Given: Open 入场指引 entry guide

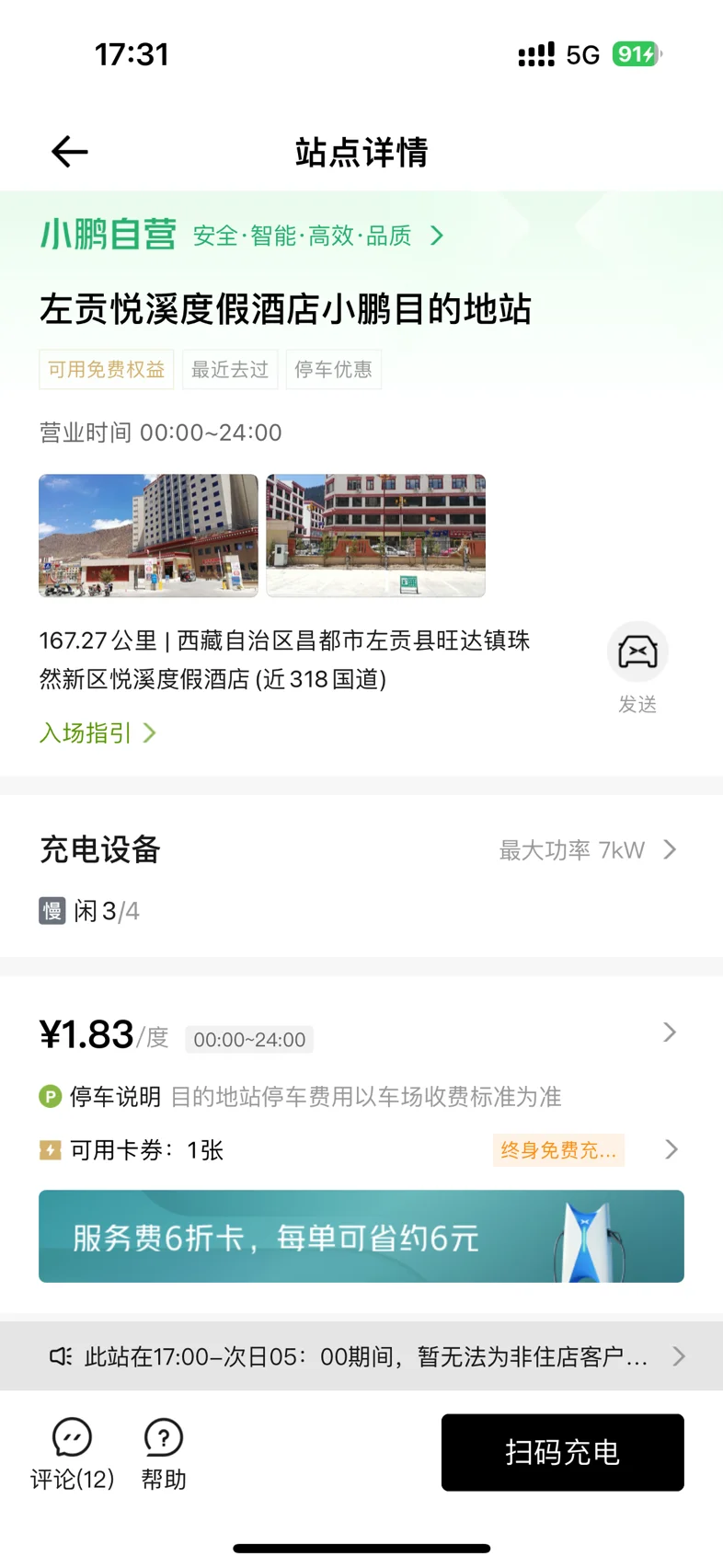Looking at the screenshot, I should point(98,733).
